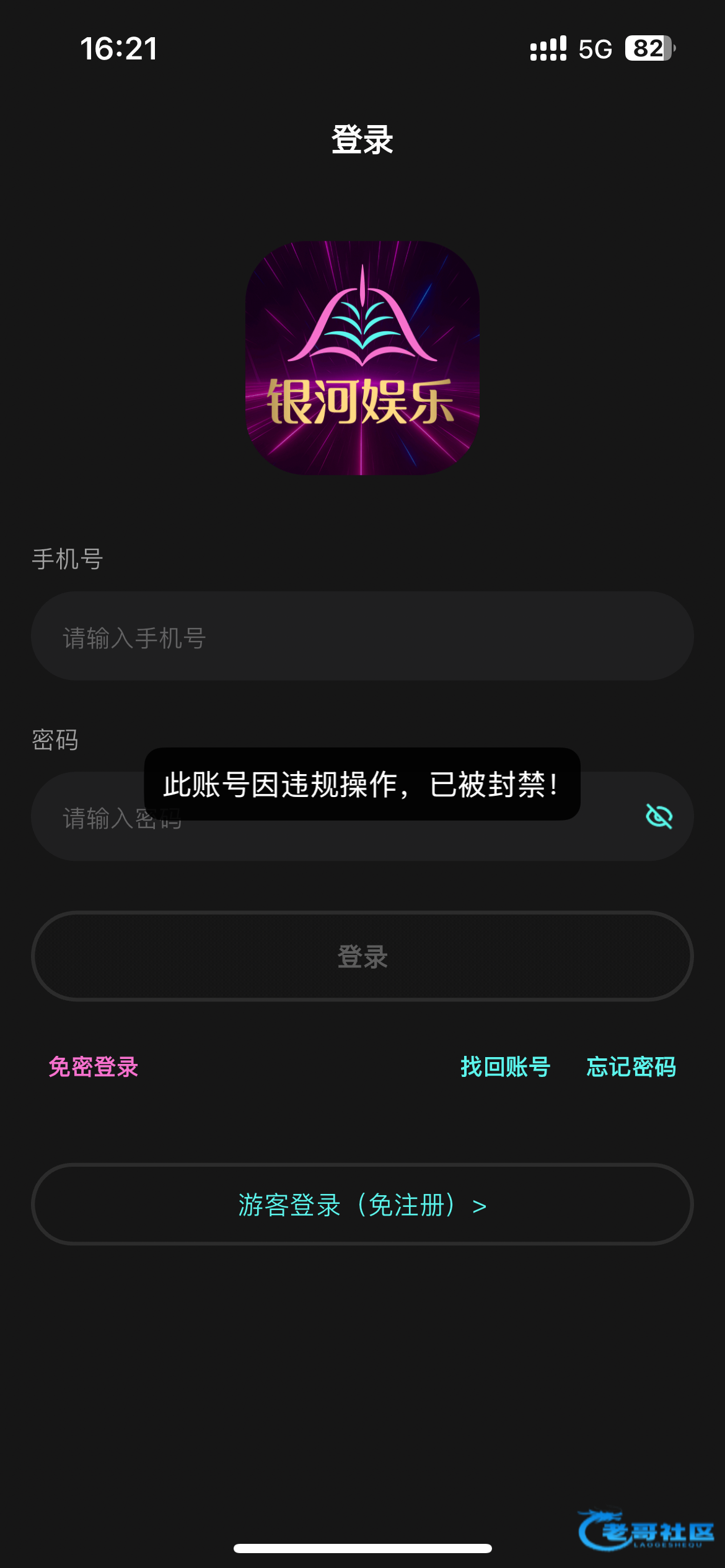Tap the 登录 login button
Viewport: 725px width, 1568px height.
(x=362, y=956)
